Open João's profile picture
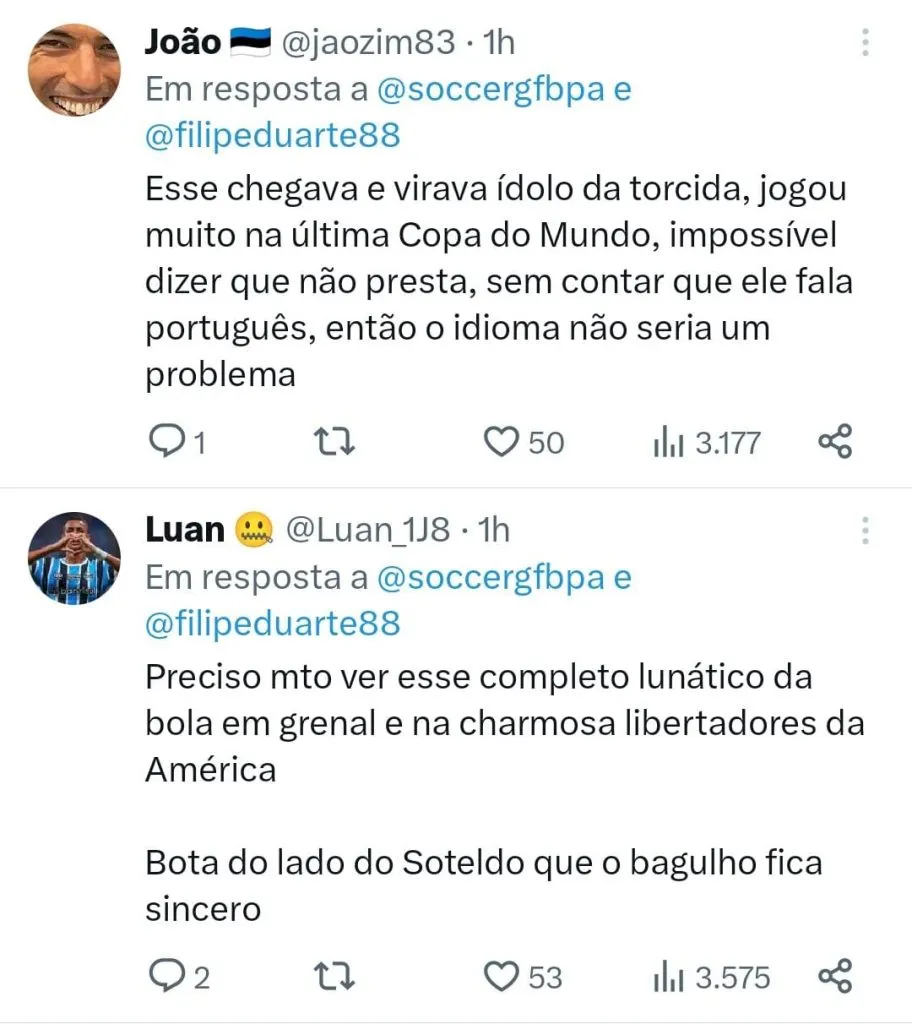Screen dimensions: 912x1024 tap(73, 70)
